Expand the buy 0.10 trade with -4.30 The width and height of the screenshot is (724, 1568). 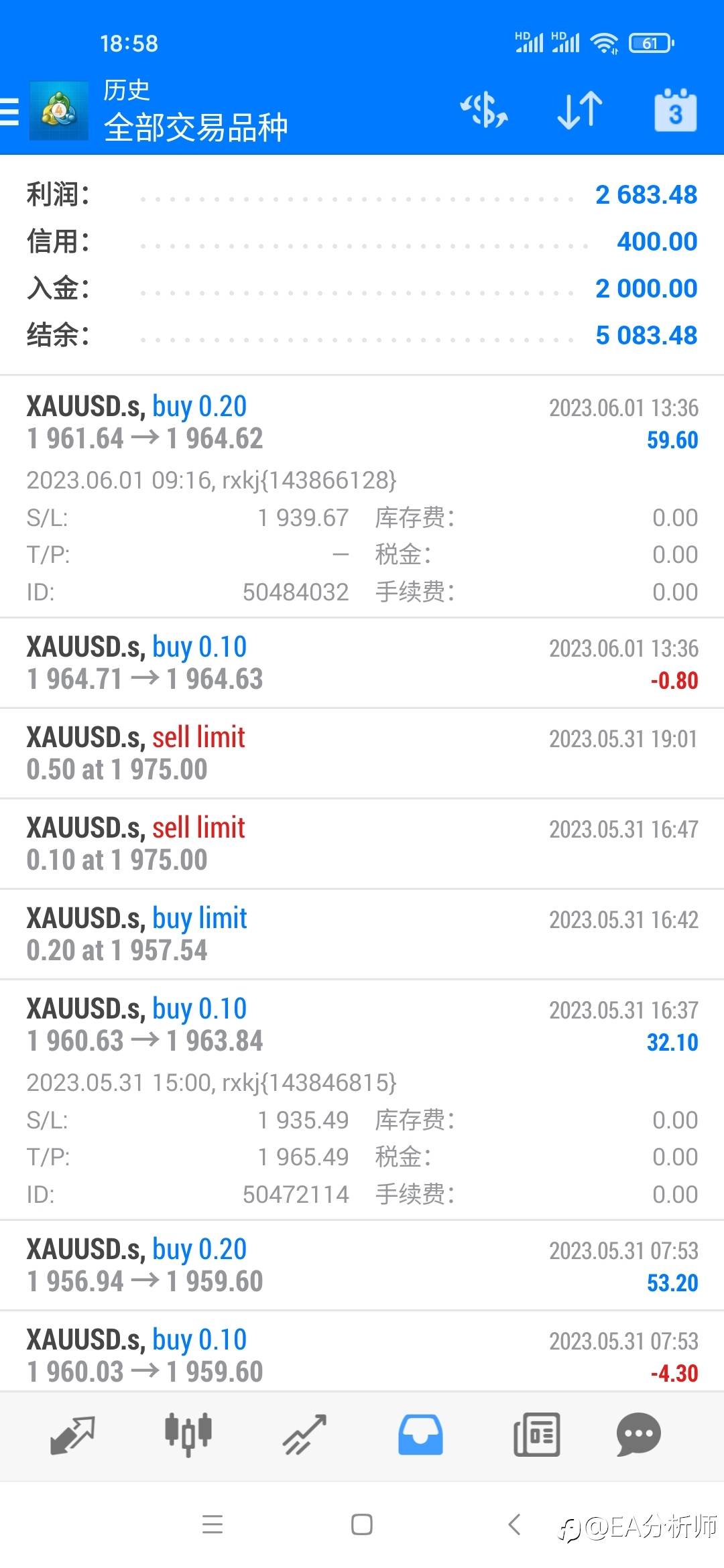coord(362,1352)
